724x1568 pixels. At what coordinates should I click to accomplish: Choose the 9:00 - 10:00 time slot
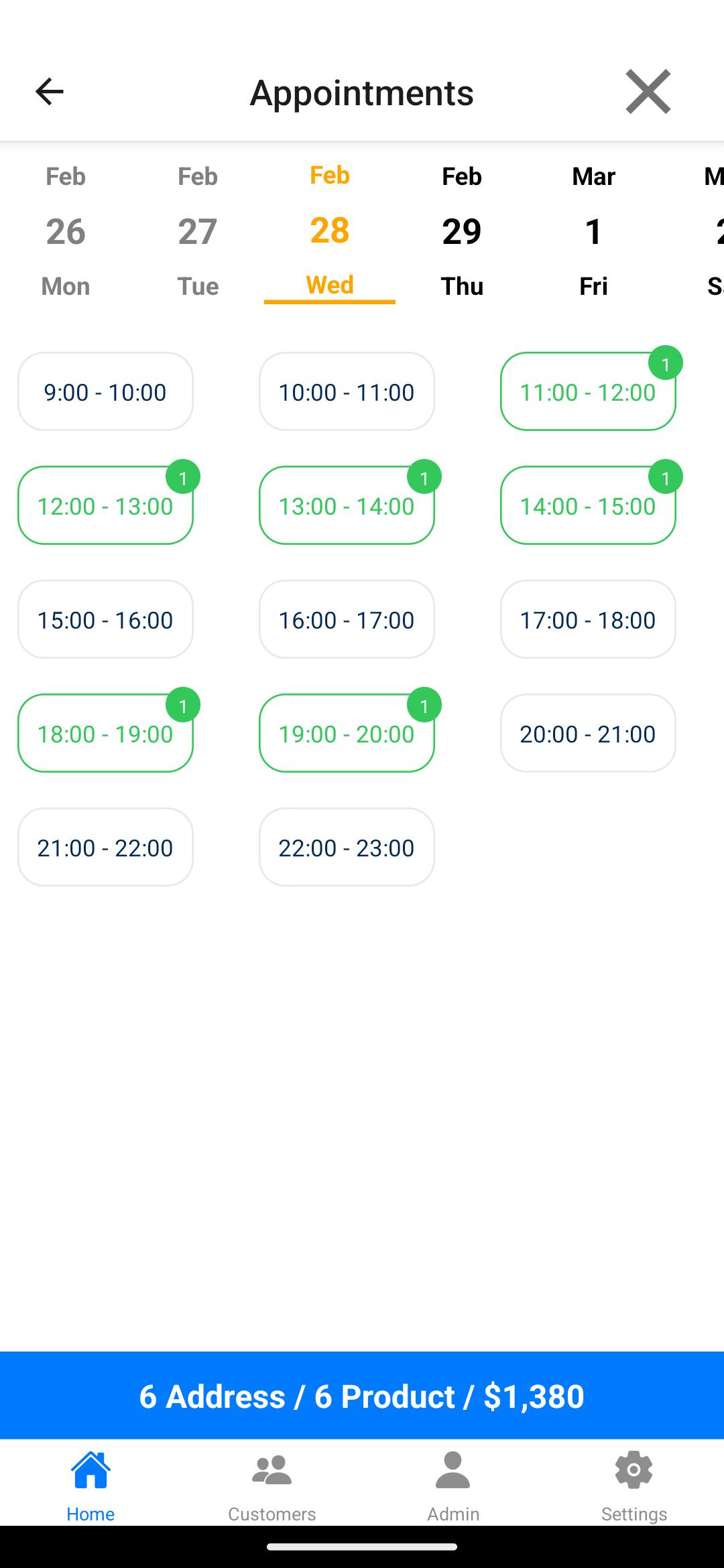[x=105, y=391]
